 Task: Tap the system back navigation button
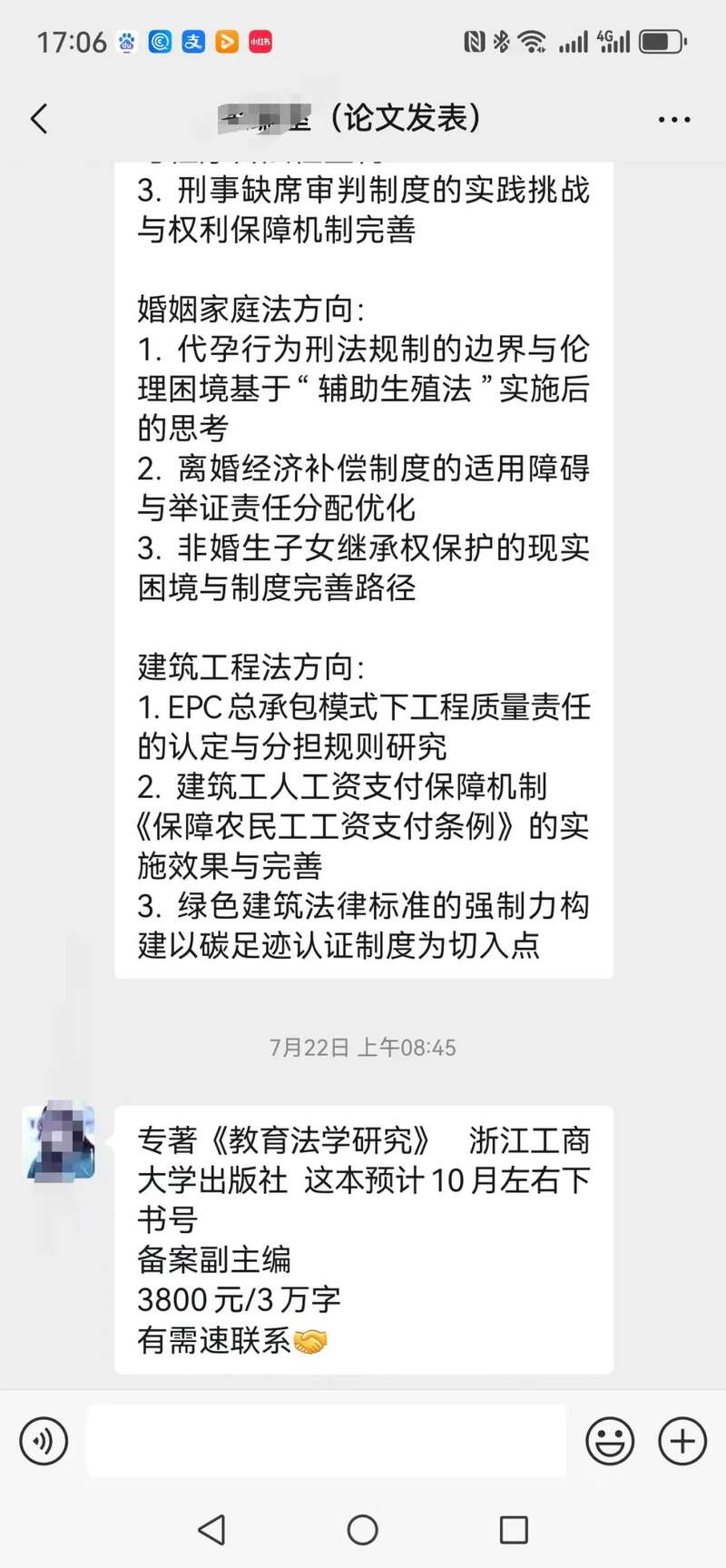[211, 1530]
